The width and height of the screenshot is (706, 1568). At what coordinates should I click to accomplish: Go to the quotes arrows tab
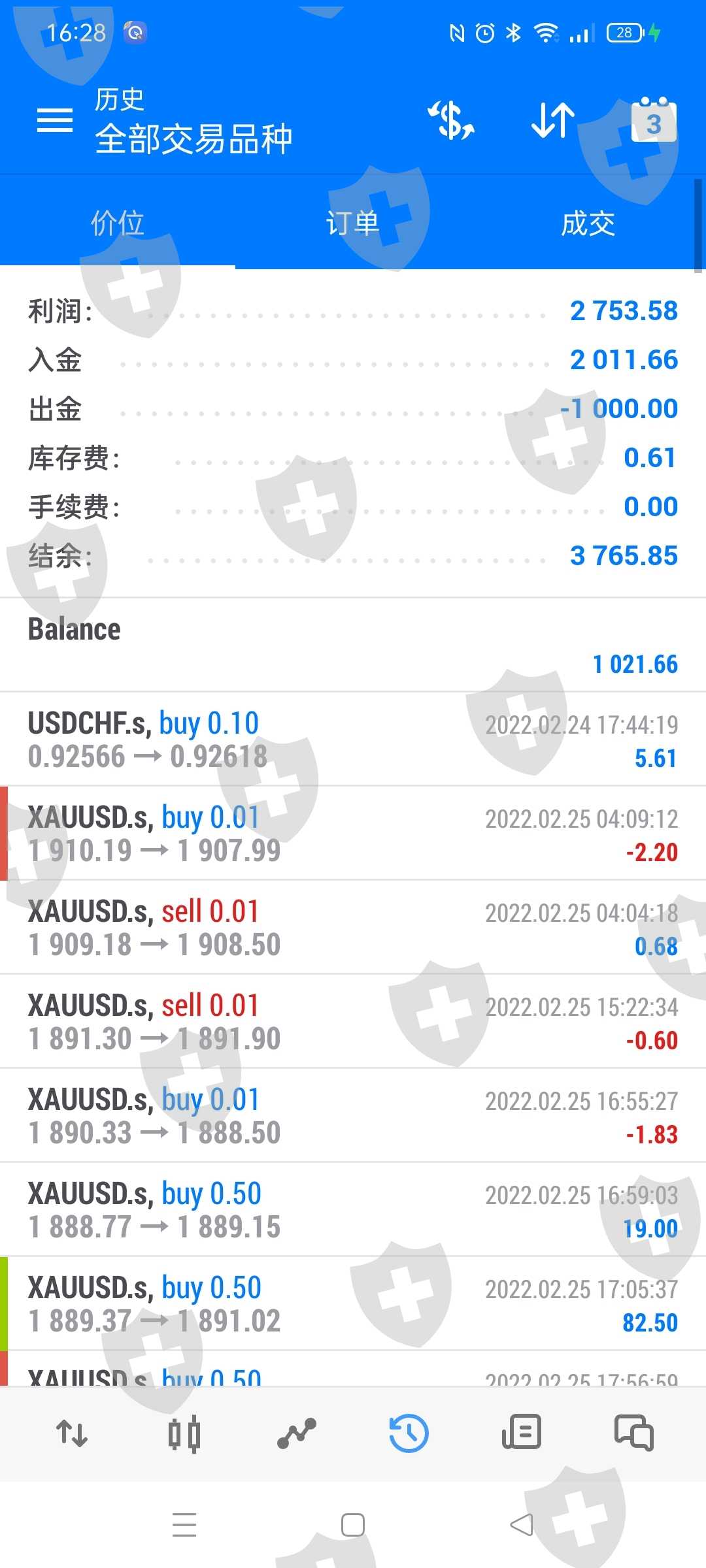(72, 1433)
